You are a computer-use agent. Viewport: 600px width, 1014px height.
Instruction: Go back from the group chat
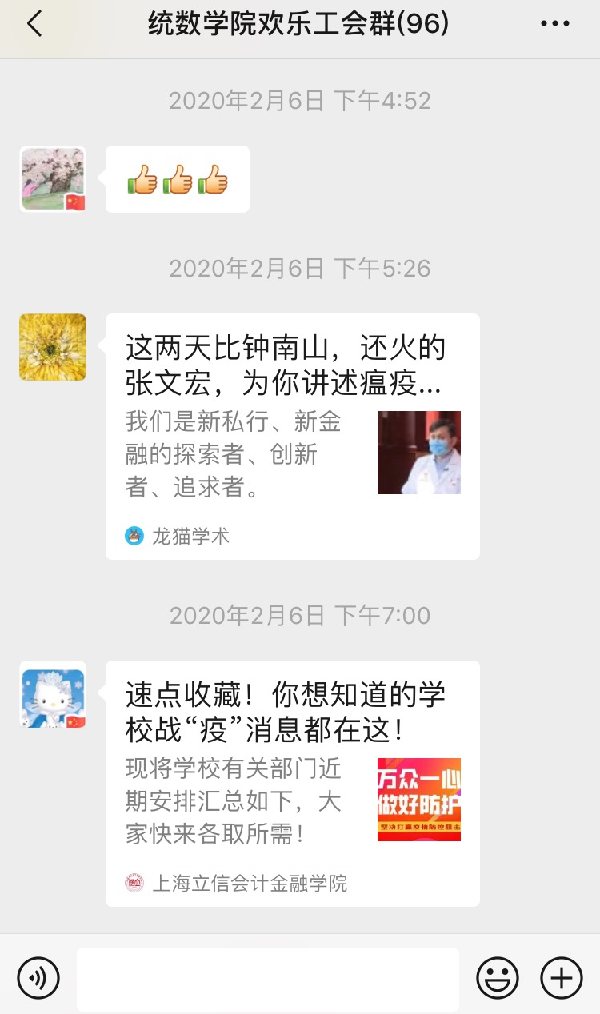click(35, 24)
